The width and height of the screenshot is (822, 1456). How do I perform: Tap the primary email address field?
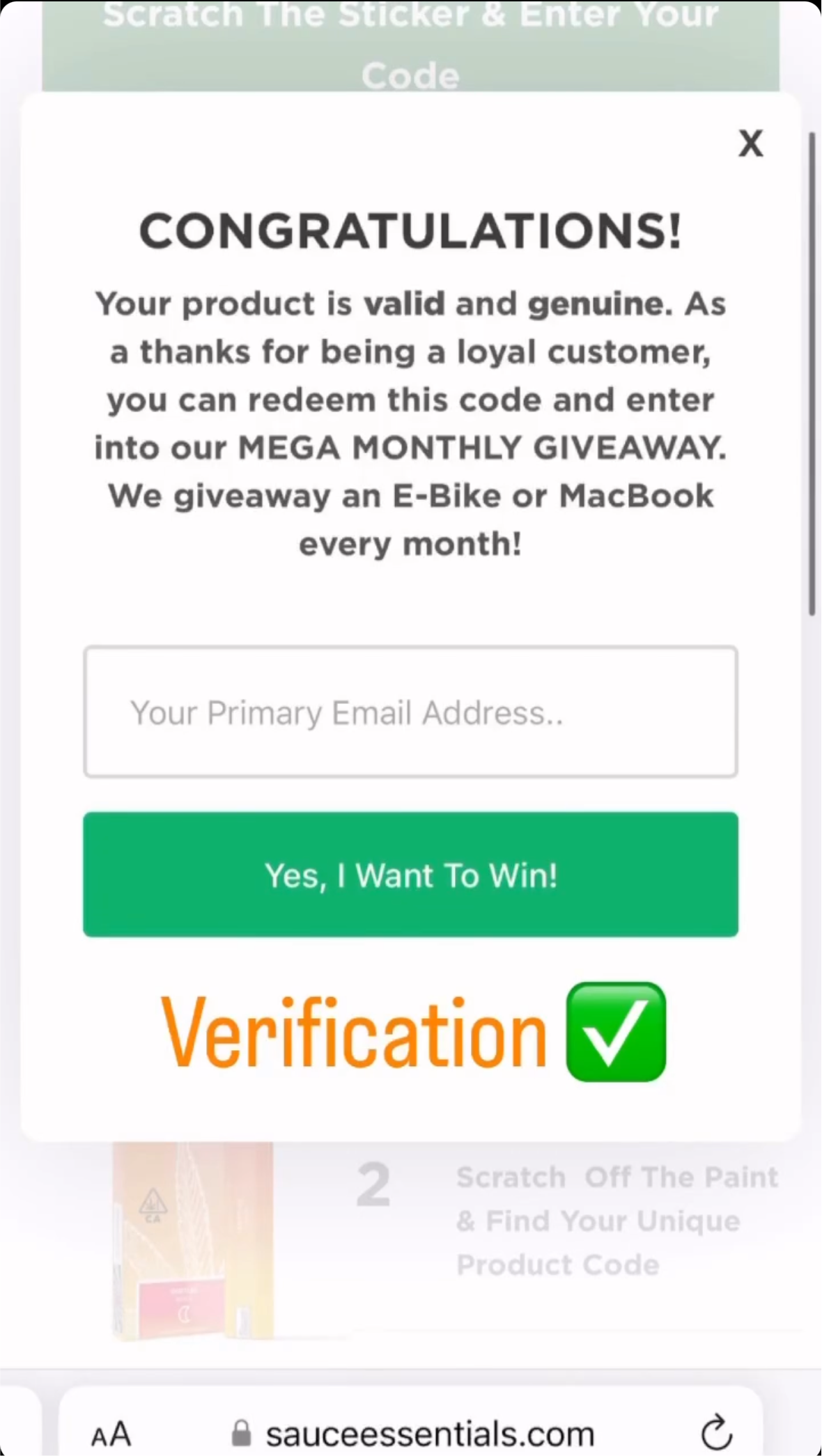click(x=410, y=712)
